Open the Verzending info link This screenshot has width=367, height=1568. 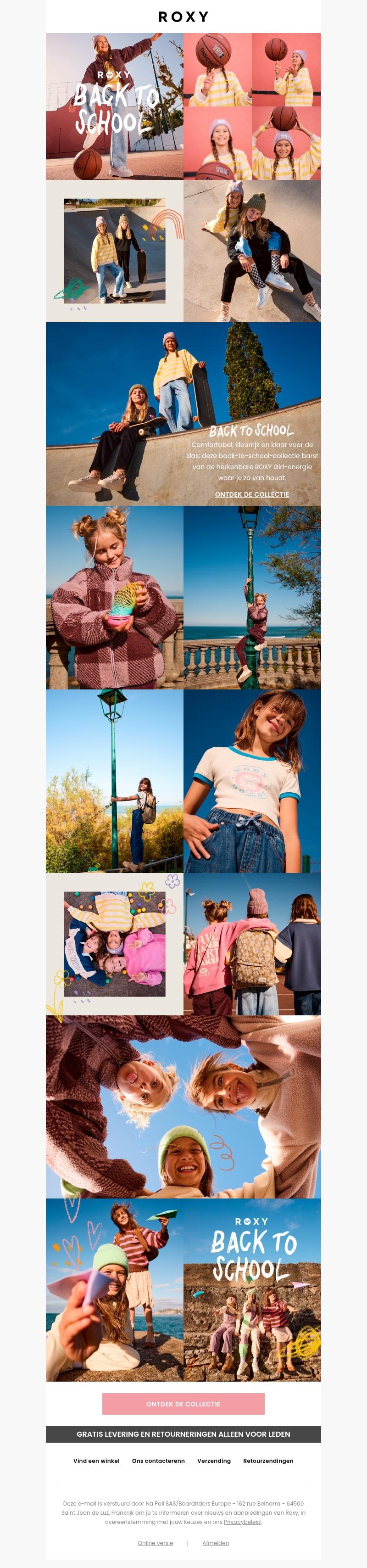tap(214, 1460)
